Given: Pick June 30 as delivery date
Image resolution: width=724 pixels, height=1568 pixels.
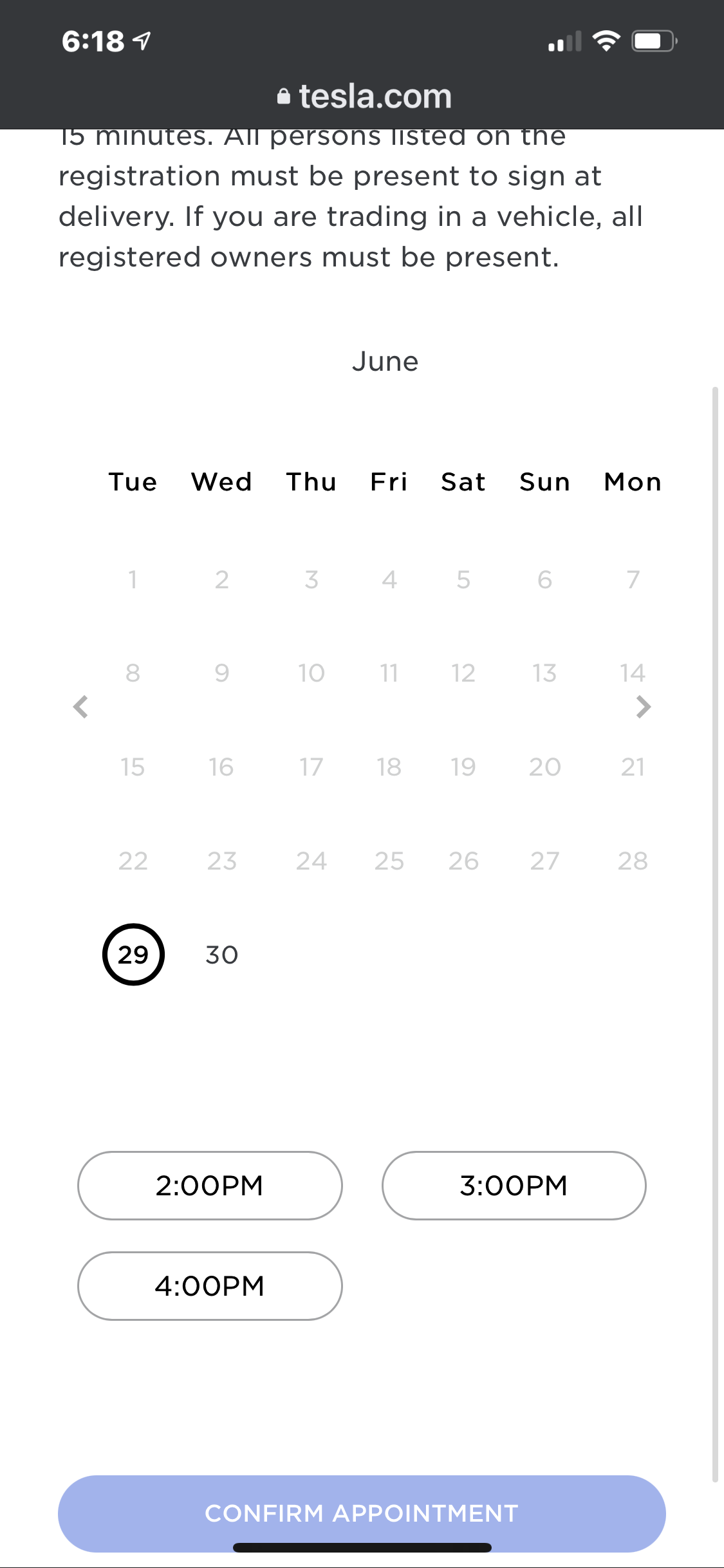Looking at the screenshot, I should 222,955.
